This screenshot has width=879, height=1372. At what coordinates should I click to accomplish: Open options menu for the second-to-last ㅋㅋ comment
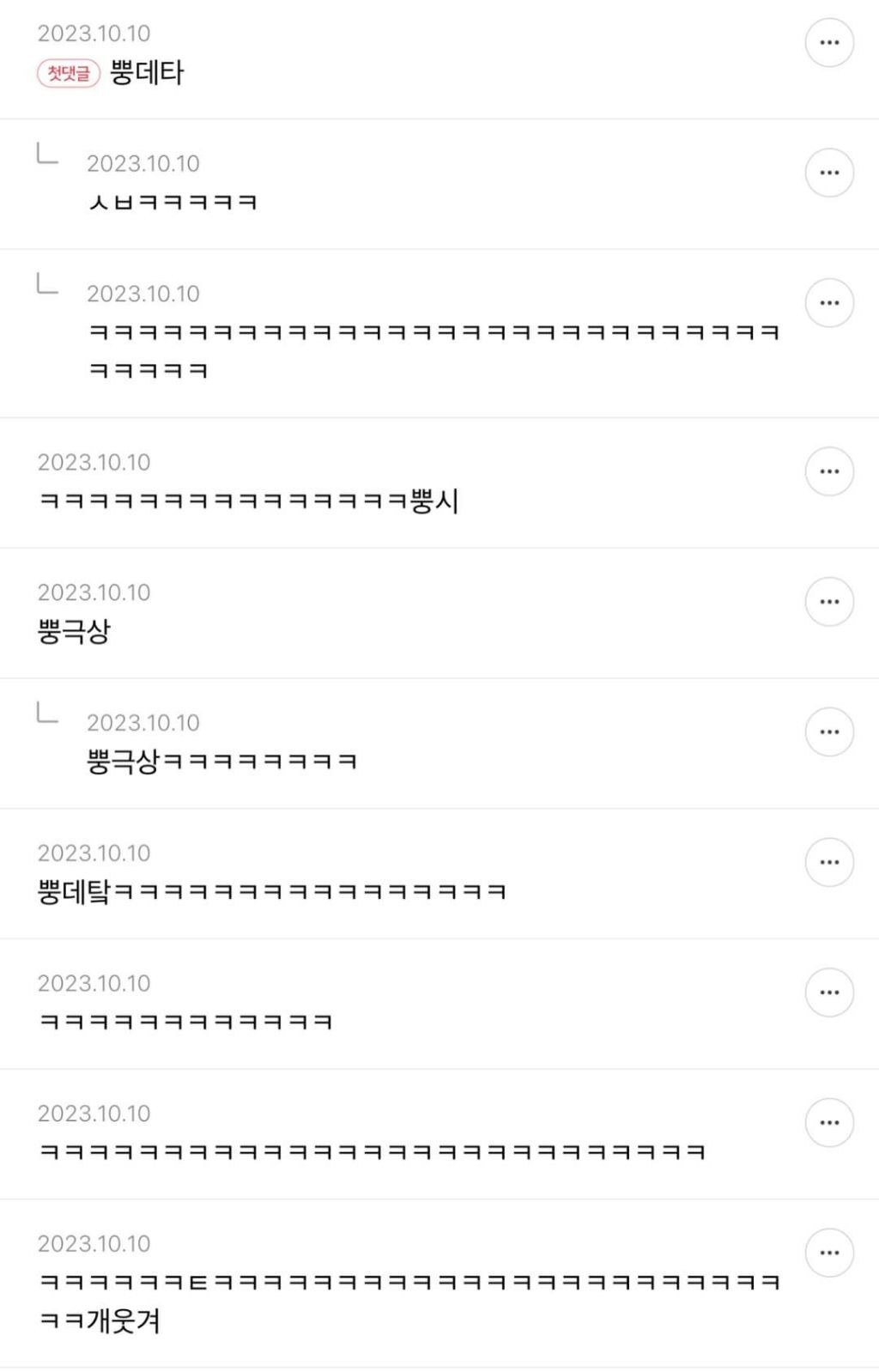pyautogui.click(x=829, y=1121)
